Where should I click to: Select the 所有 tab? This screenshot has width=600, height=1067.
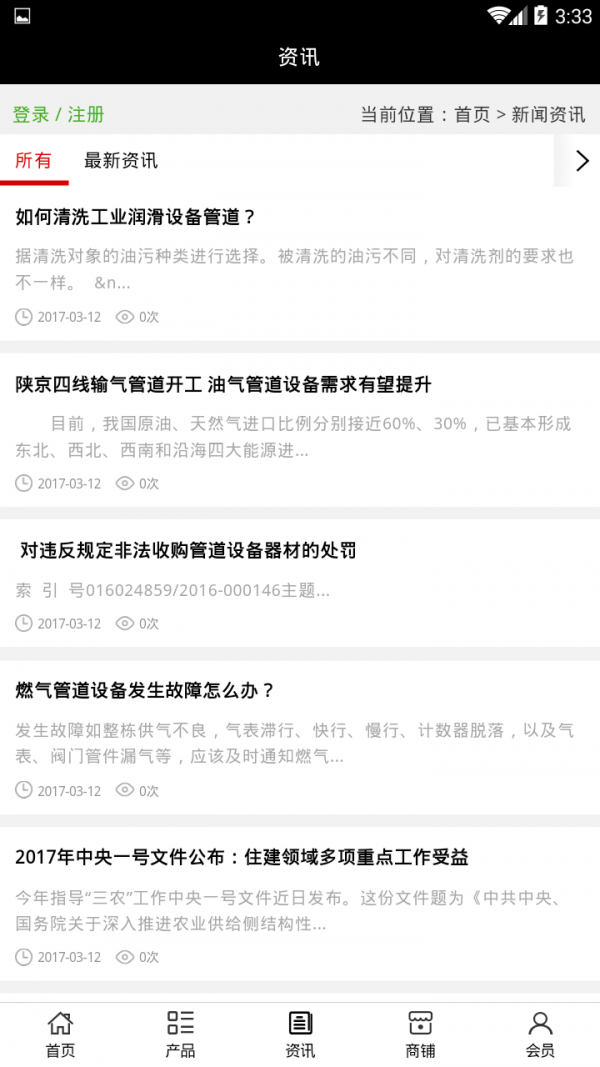click(x=34, y=160)
